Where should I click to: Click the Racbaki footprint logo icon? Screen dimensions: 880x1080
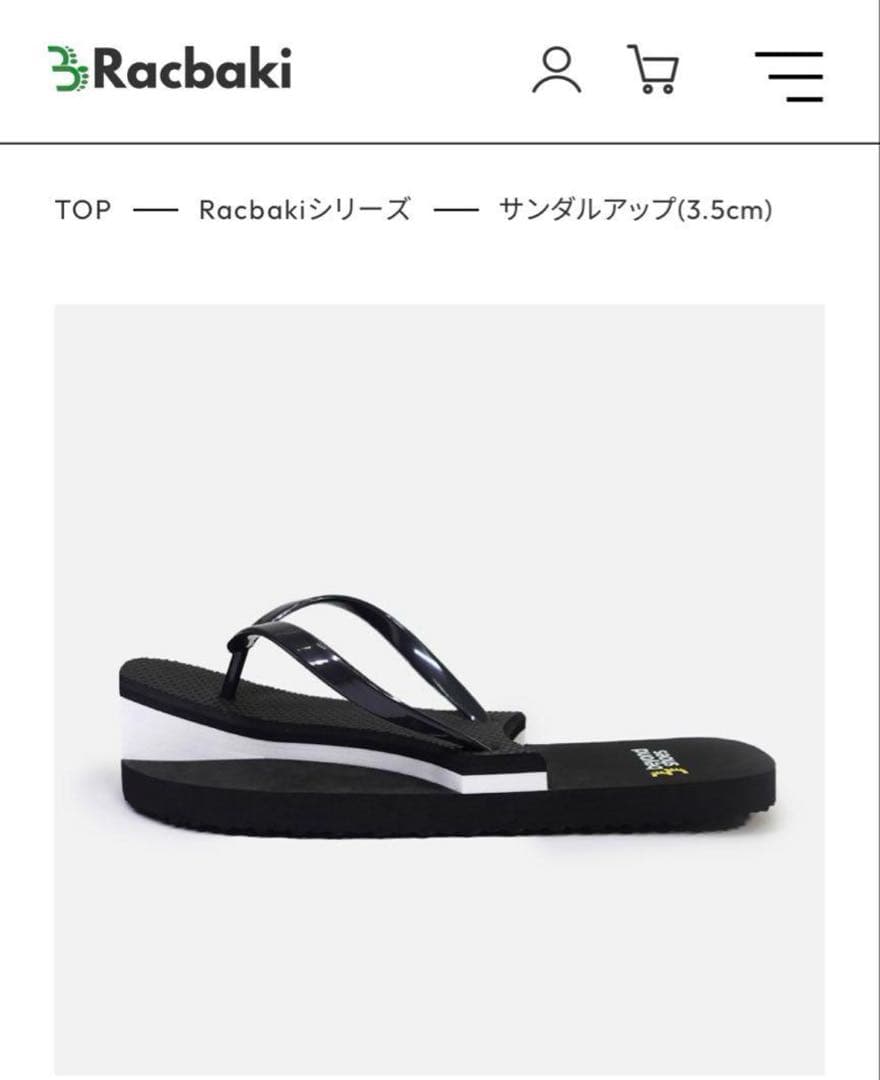tap(65, 70)
